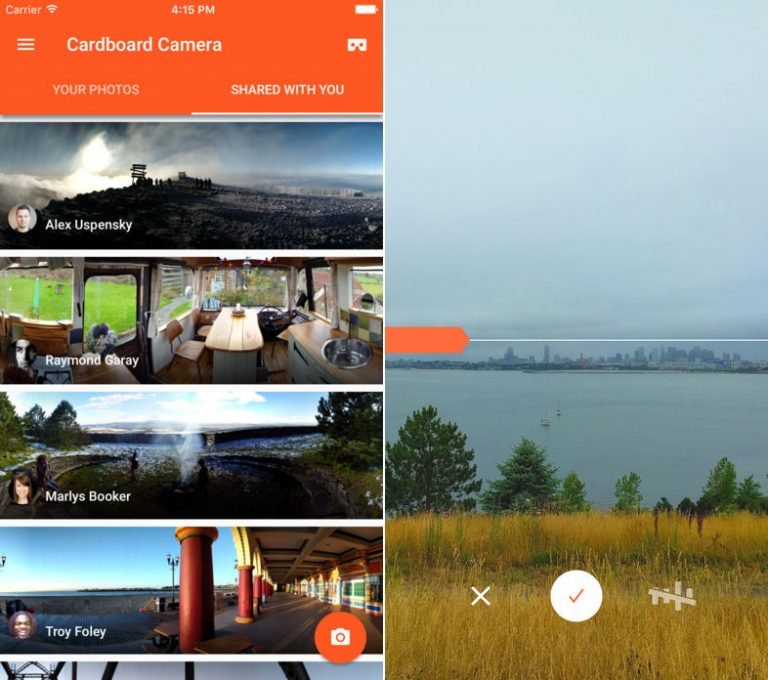Open Alex Uspensky's panorama photo
Viewport: 768px width, 680px height.
pos(191,185)
